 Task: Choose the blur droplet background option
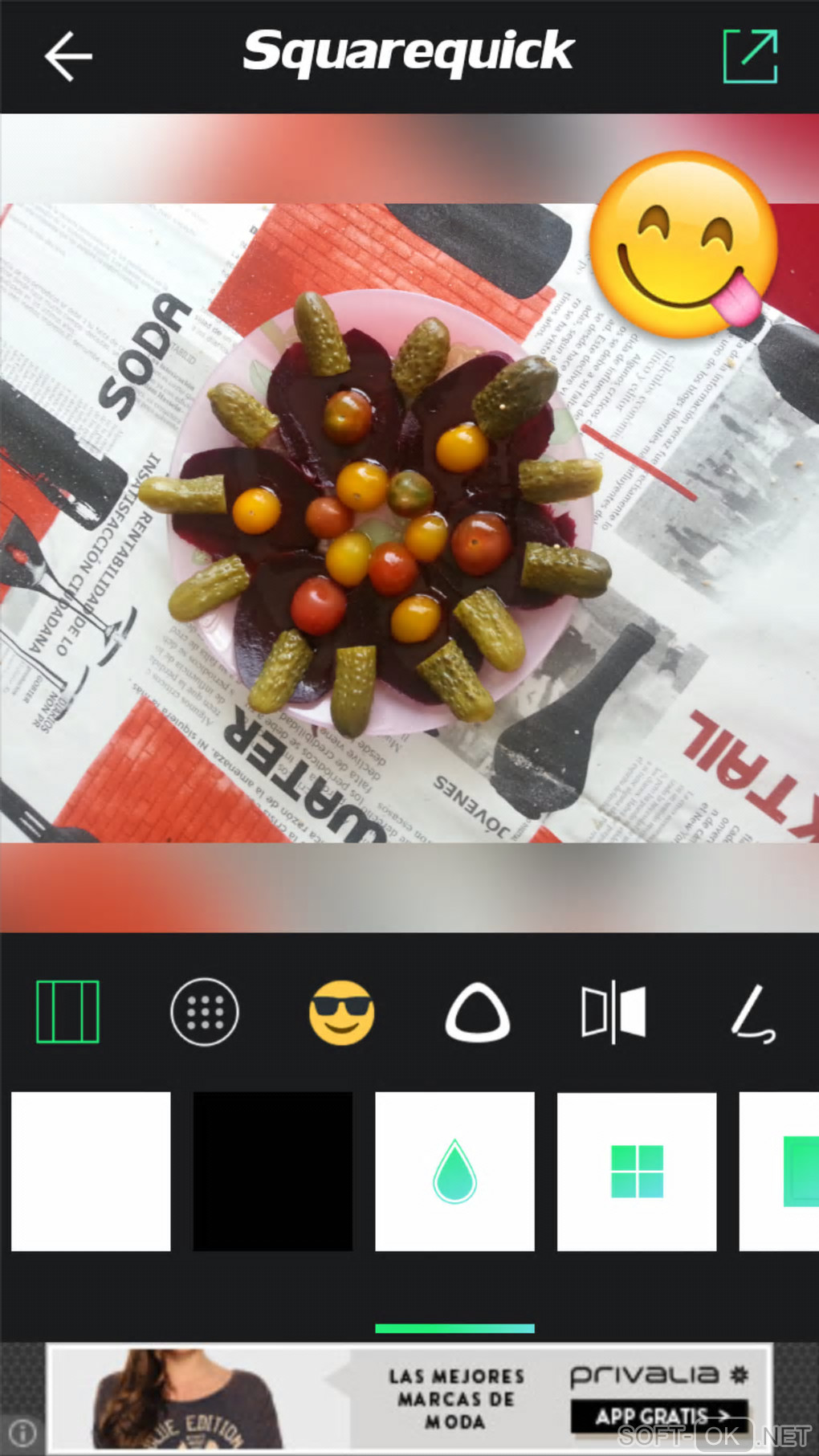click(x=454, y=1171)
